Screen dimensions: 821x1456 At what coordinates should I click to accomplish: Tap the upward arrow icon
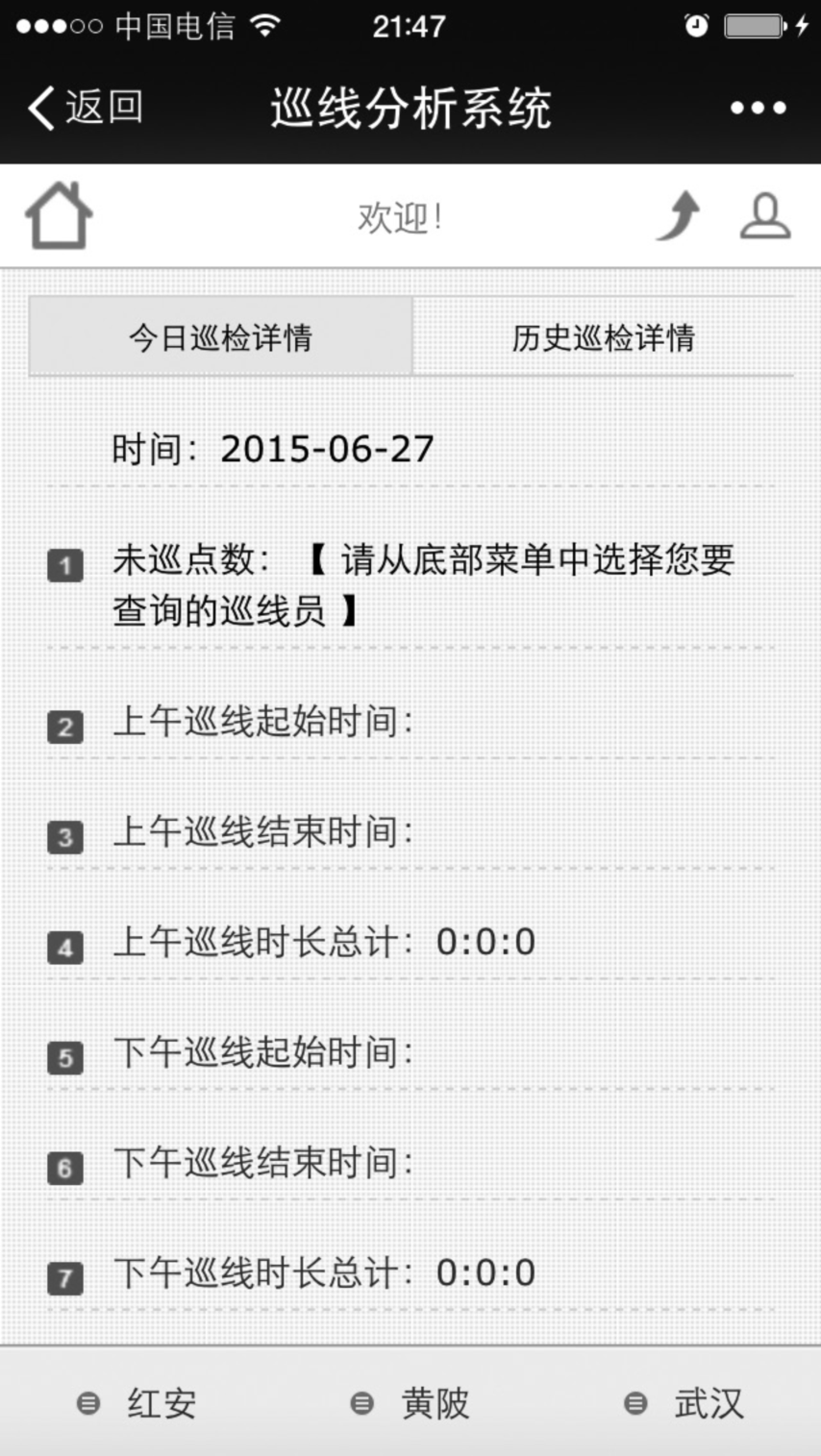click(x=679, y=215)
